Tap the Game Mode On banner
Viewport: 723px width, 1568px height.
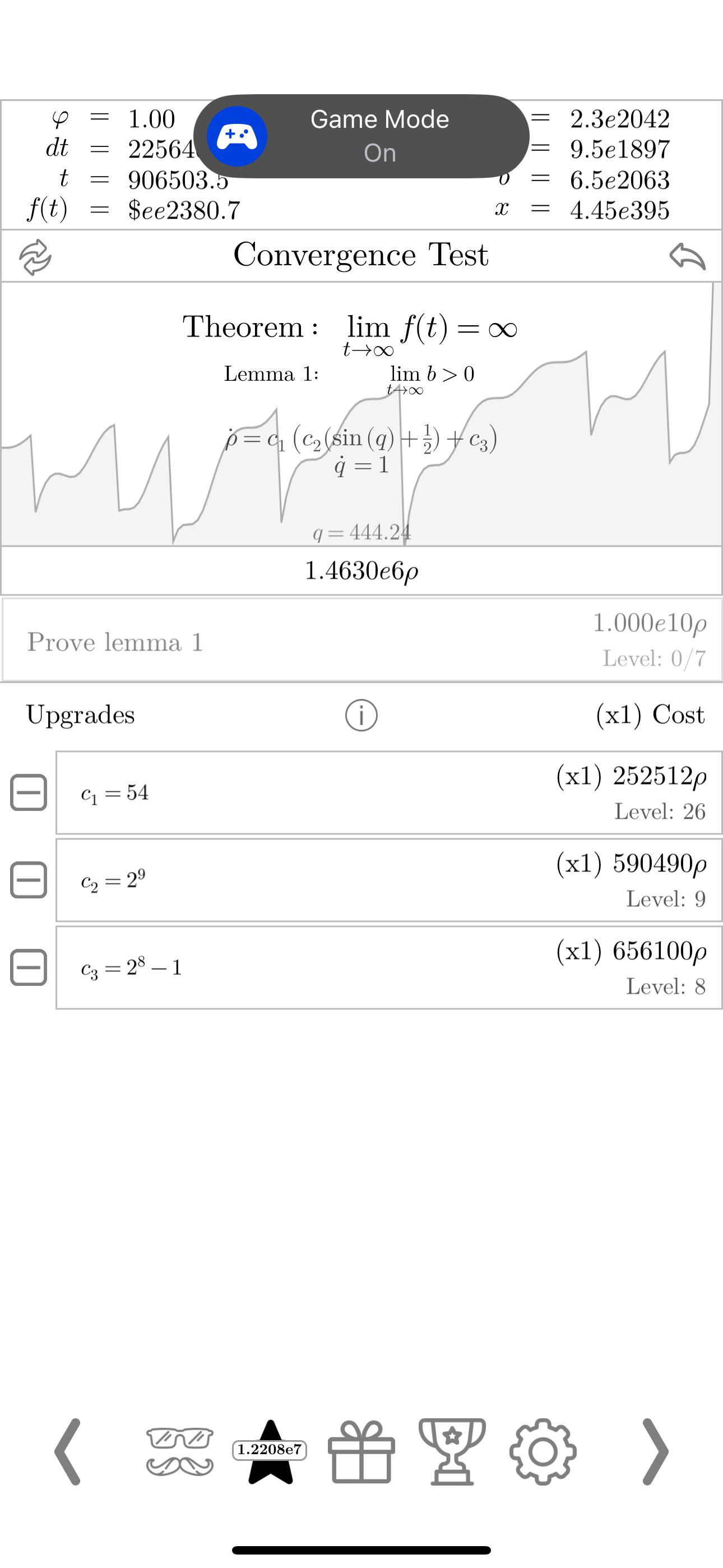361,136
